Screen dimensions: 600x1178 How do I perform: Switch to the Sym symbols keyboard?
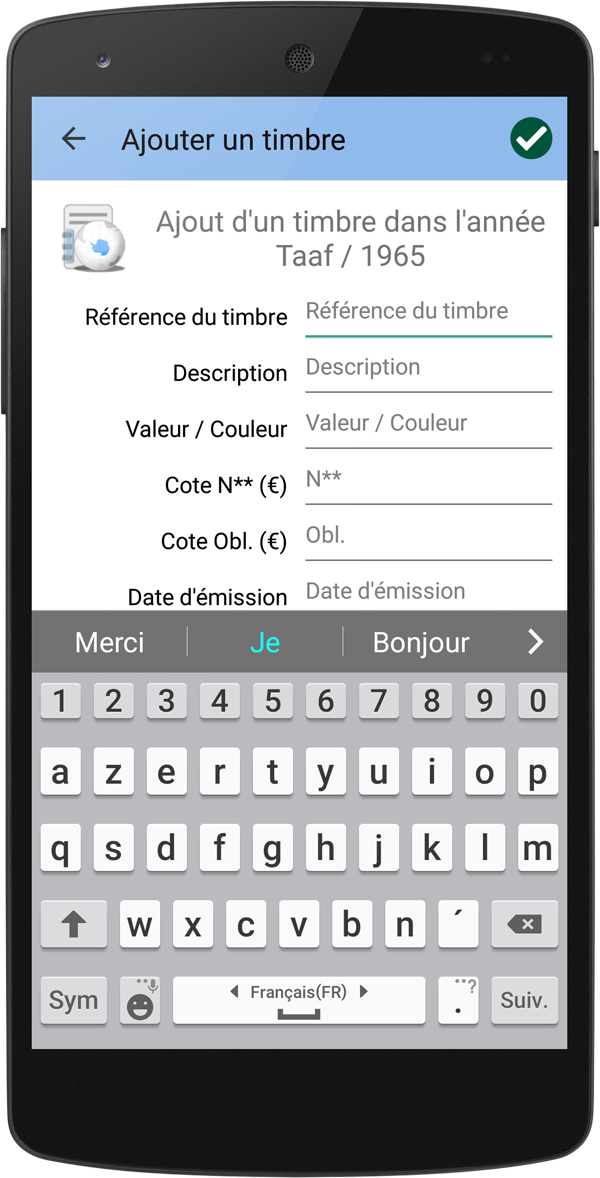[74, 1001]
